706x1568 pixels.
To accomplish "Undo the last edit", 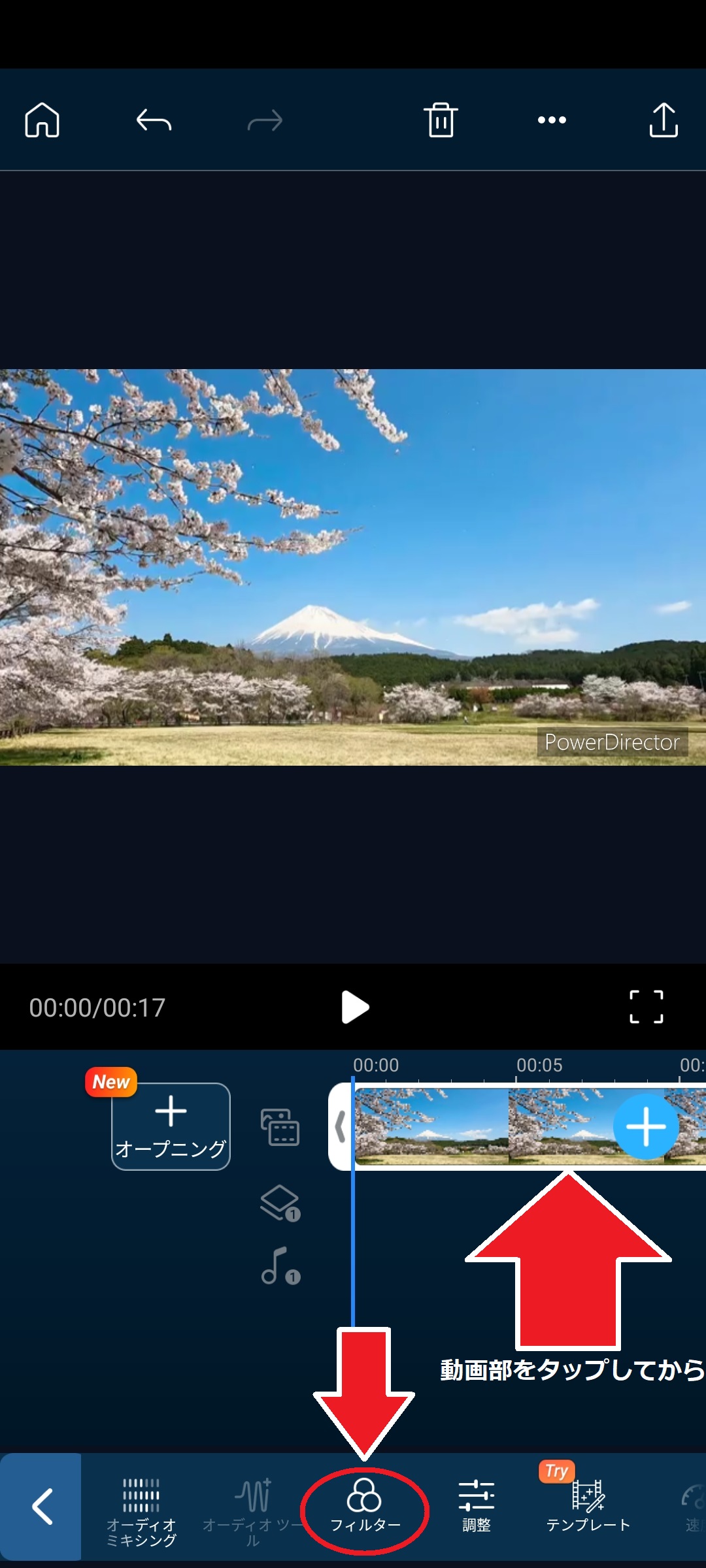I will (154, 120).
